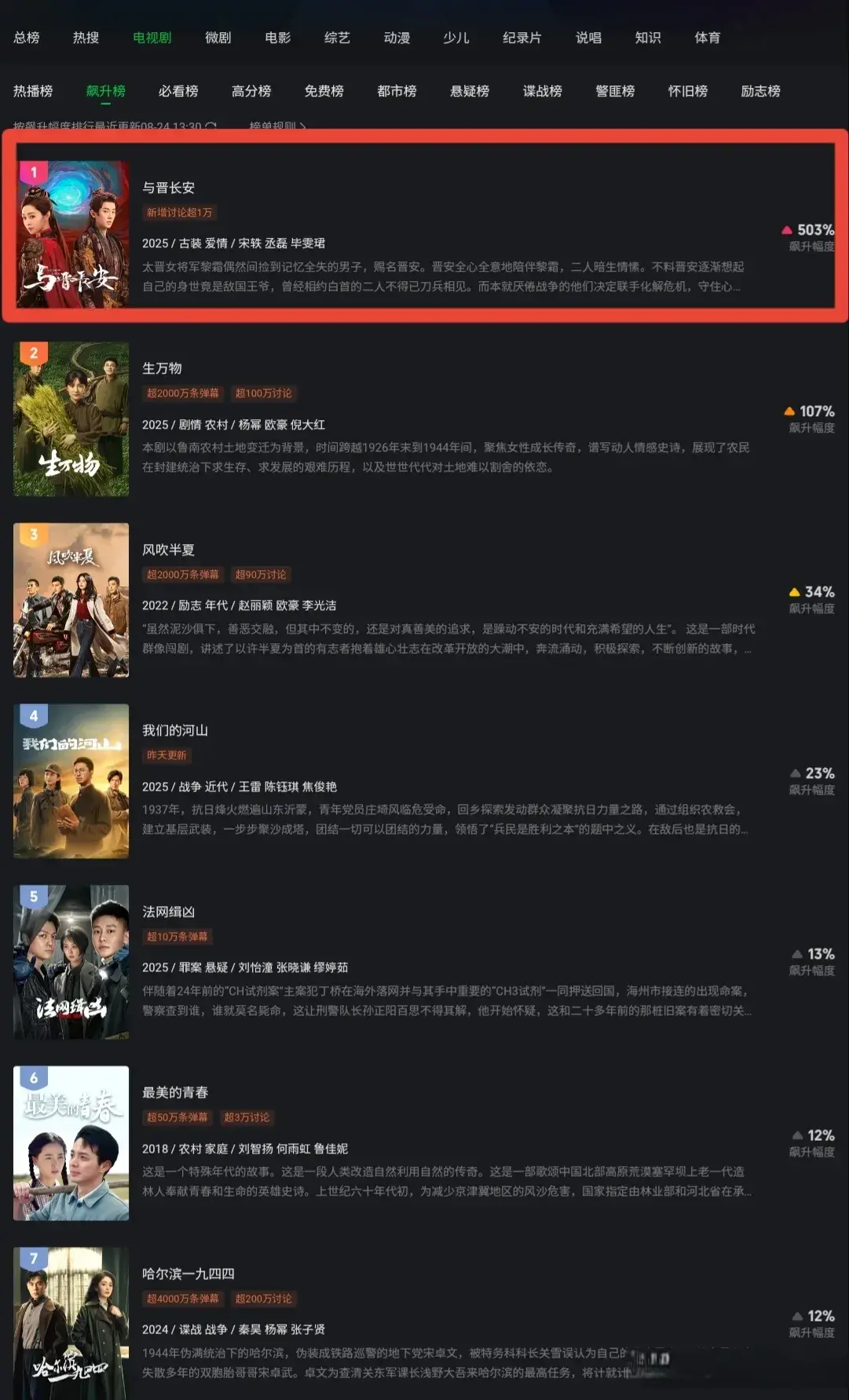The width and height of the screenshot is (849, 1400).
Task: Select the 热播榜 ranking
Action: [x=33, y=91]
